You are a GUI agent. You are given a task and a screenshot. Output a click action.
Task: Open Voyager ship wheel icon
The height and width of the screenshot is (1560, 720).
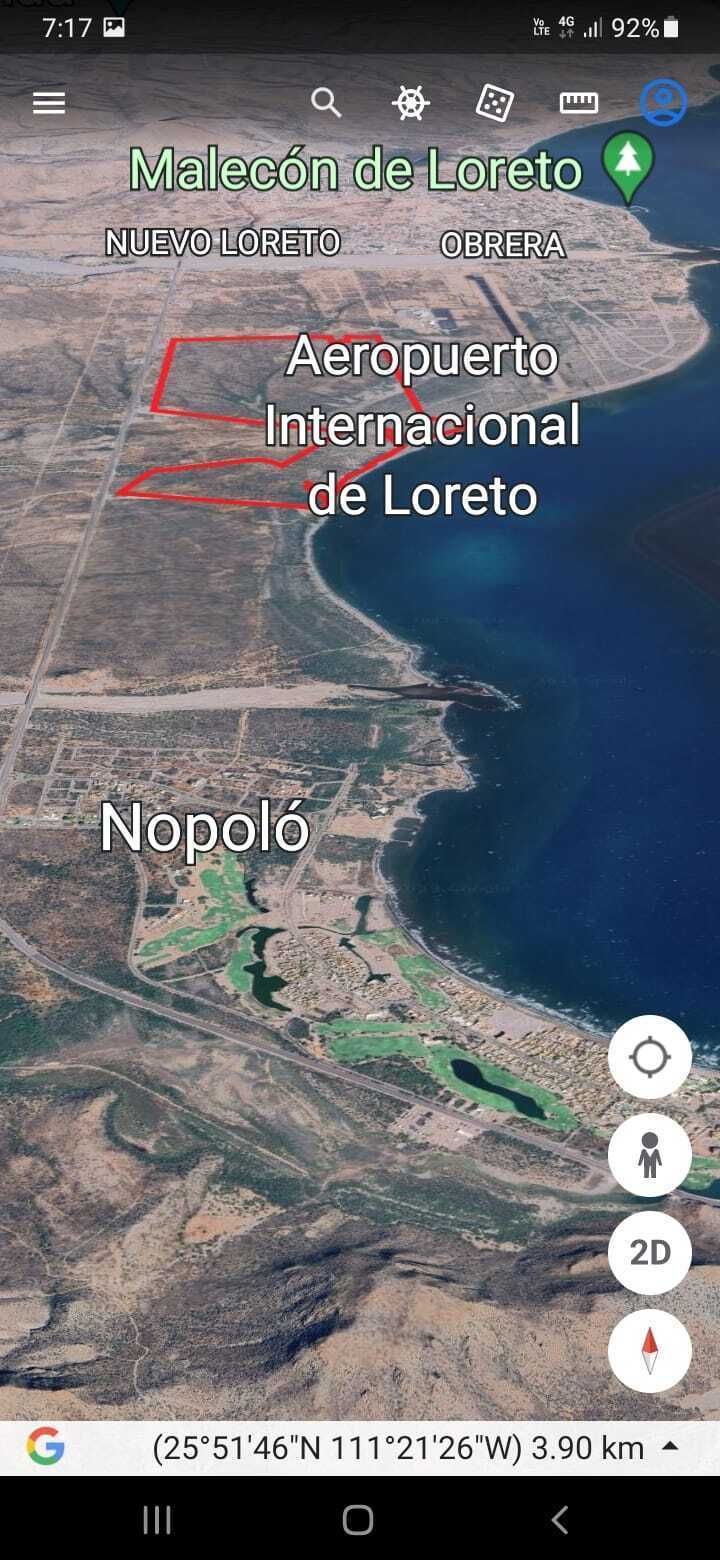[x=410, y=103]
